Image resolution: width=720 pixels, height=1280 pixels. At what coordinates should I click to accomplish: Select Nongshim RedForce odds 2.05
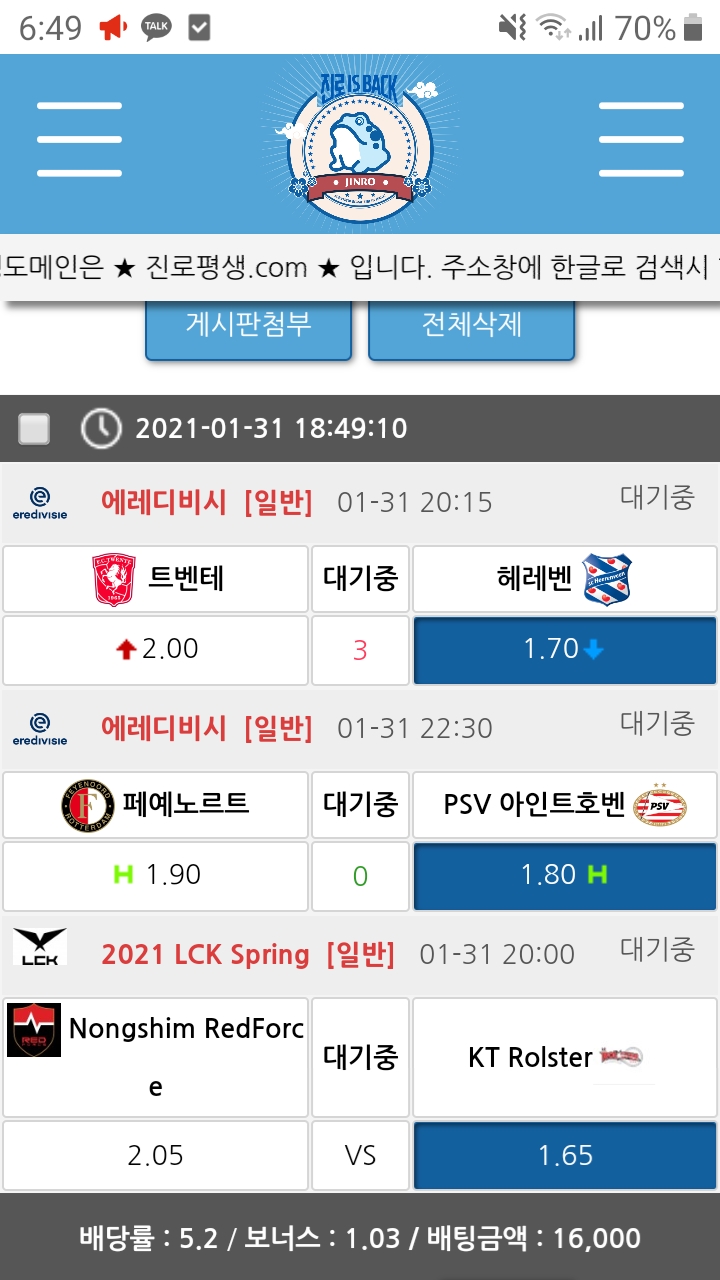pyautogui.click(x=155, y=1157)
